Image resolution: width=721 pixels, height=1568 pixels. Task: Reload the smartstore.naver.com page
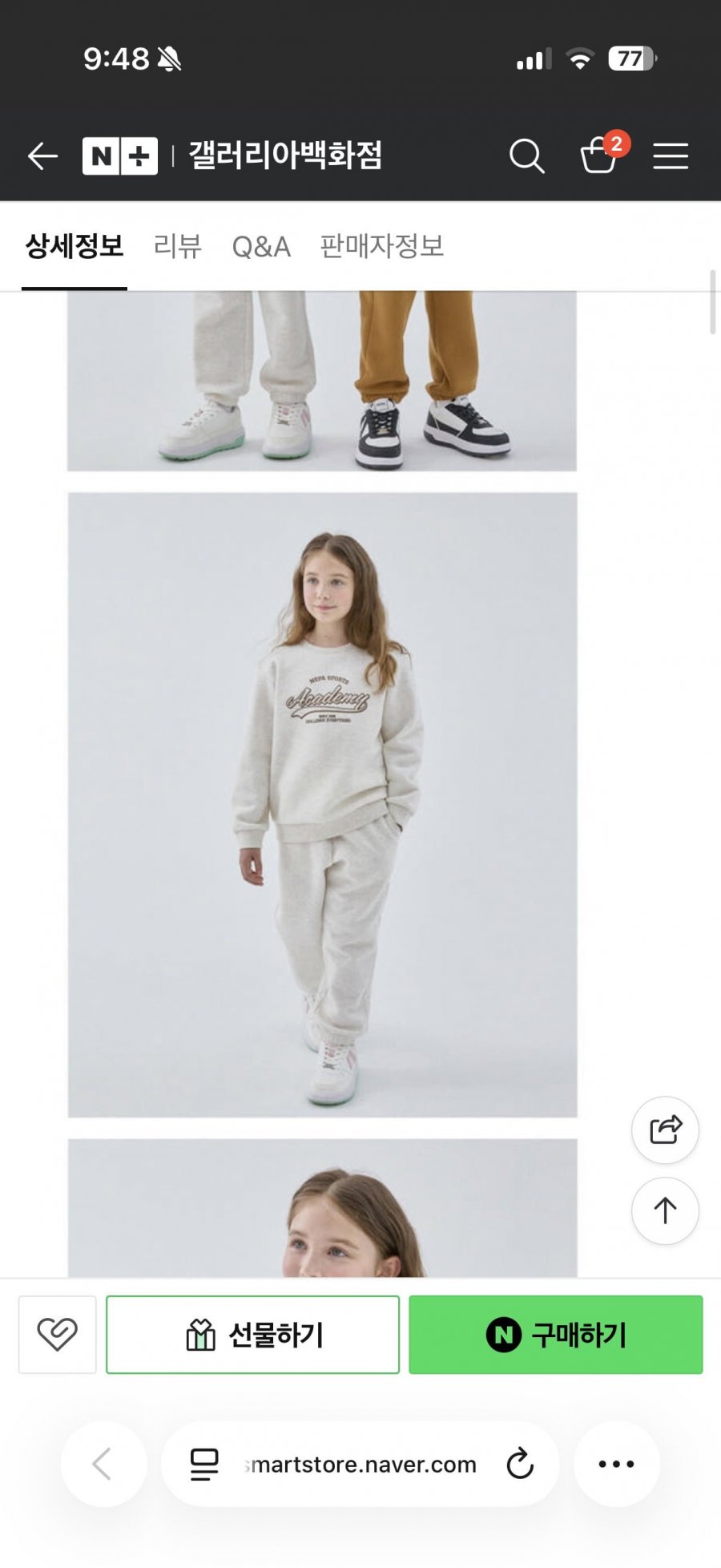(520, 1464)
